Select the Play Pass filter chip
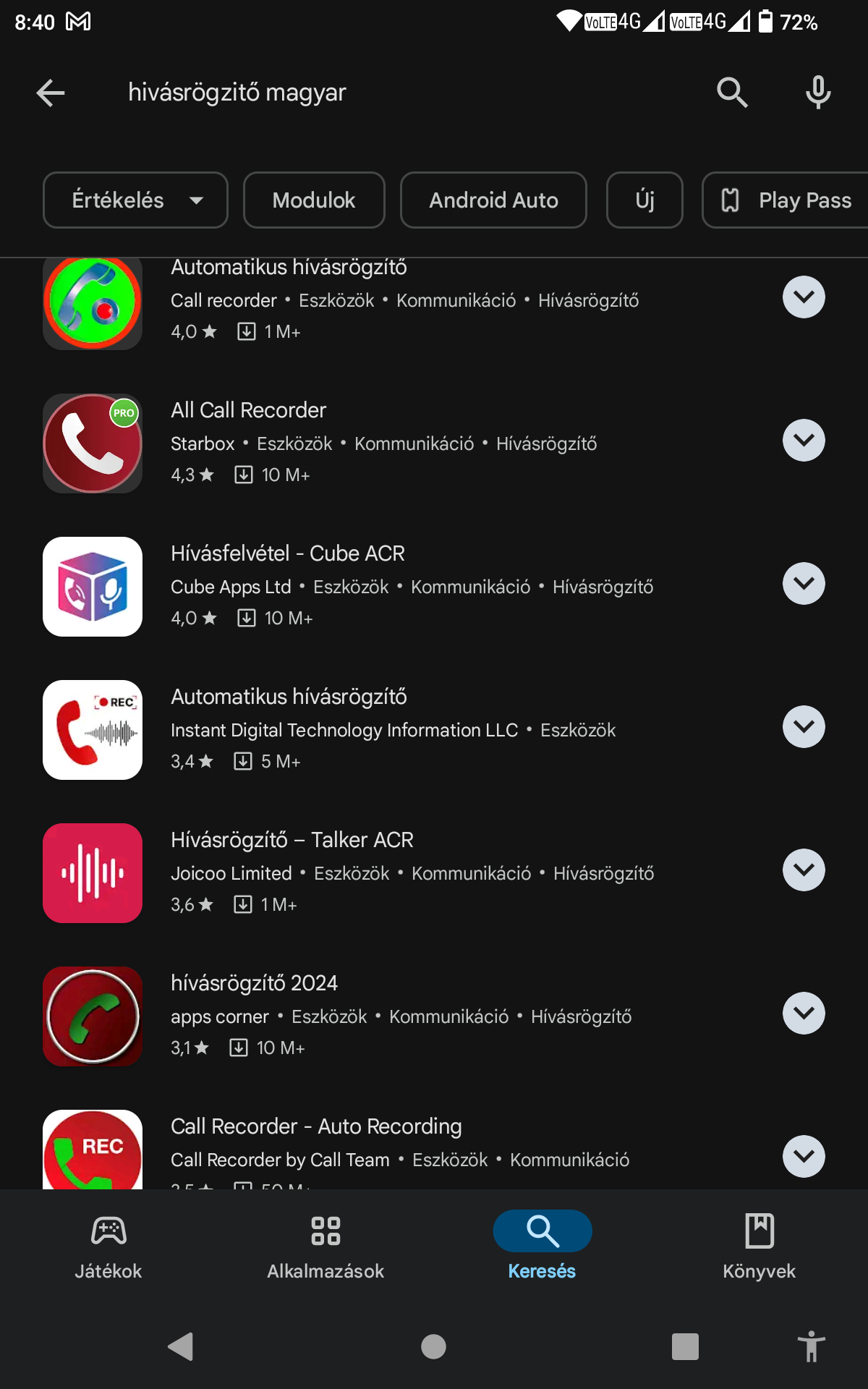This screenshot has width=868, height=1389. pos(786,200)
